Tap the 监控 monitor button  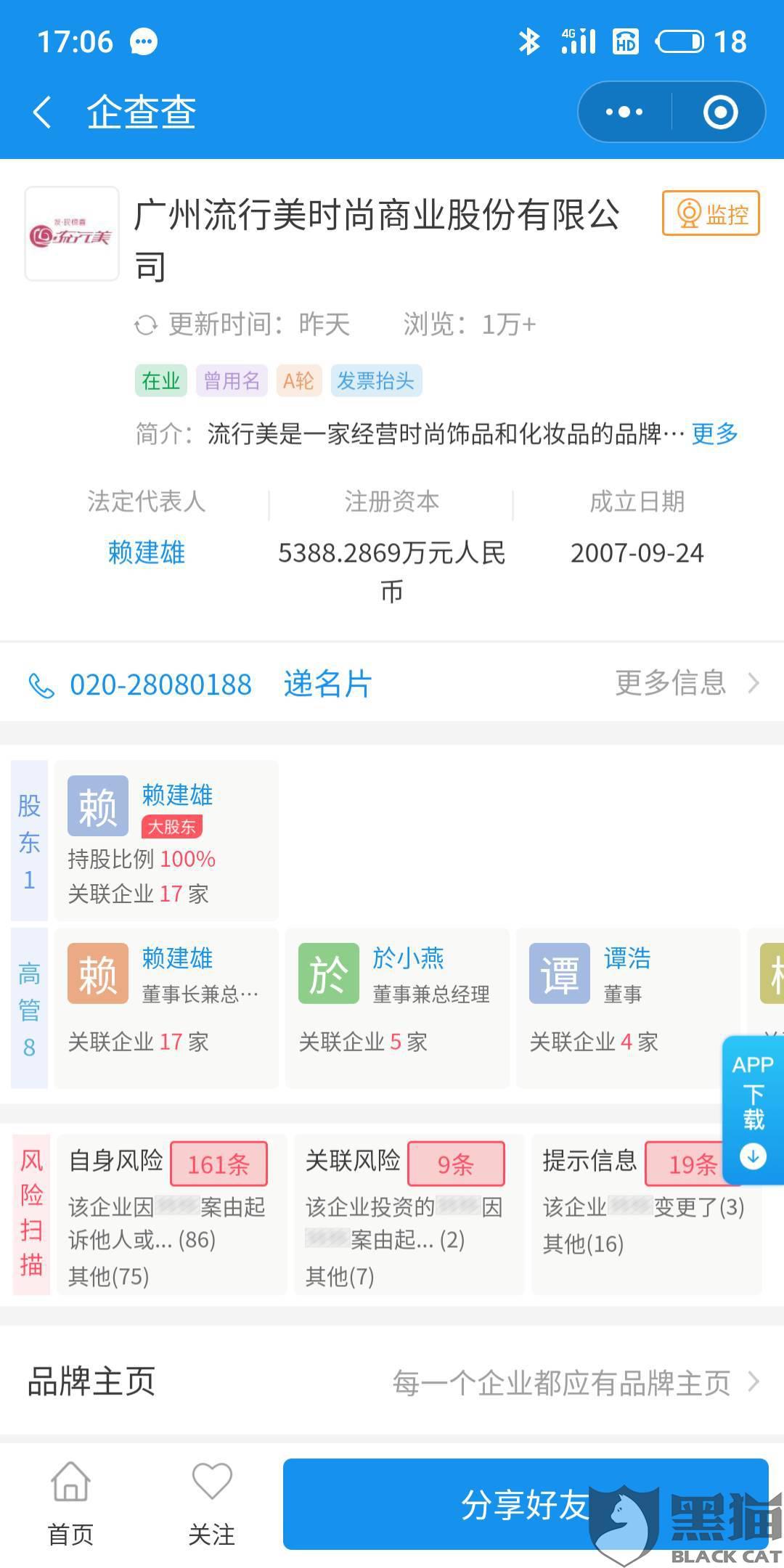click(710, 213)
